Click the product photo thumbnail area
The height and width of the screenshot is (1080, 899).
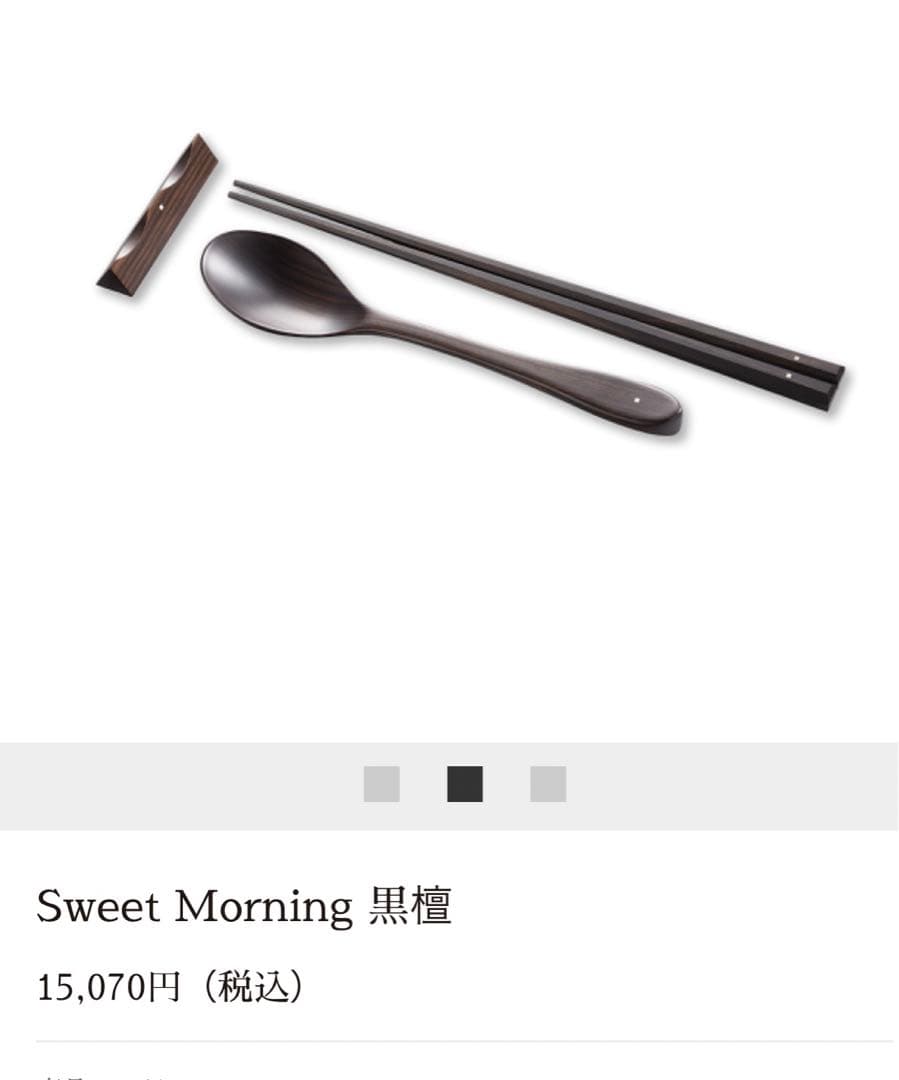coord(450,370)
